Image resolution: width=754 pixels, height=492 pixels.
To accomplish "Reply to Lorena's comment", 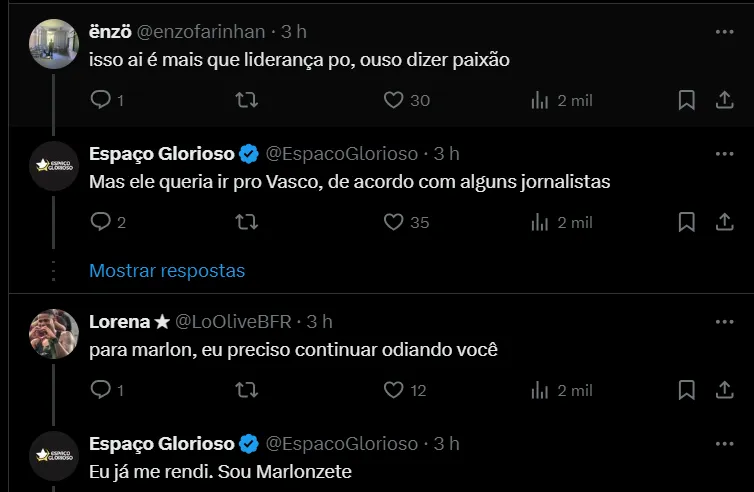I will click(101, 390).
